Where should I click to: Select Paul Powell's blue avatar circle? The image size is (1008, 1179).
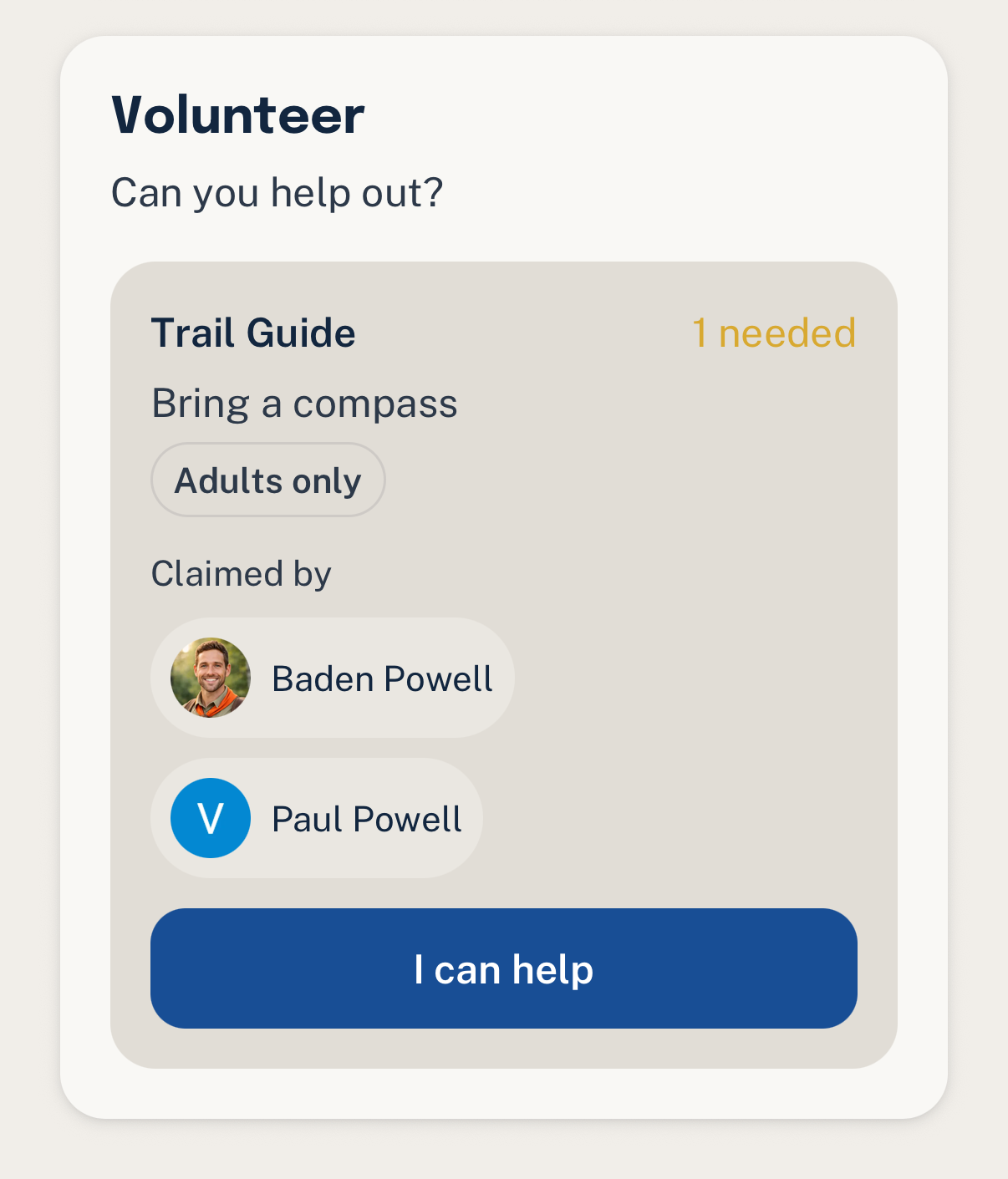coord(210,818)
